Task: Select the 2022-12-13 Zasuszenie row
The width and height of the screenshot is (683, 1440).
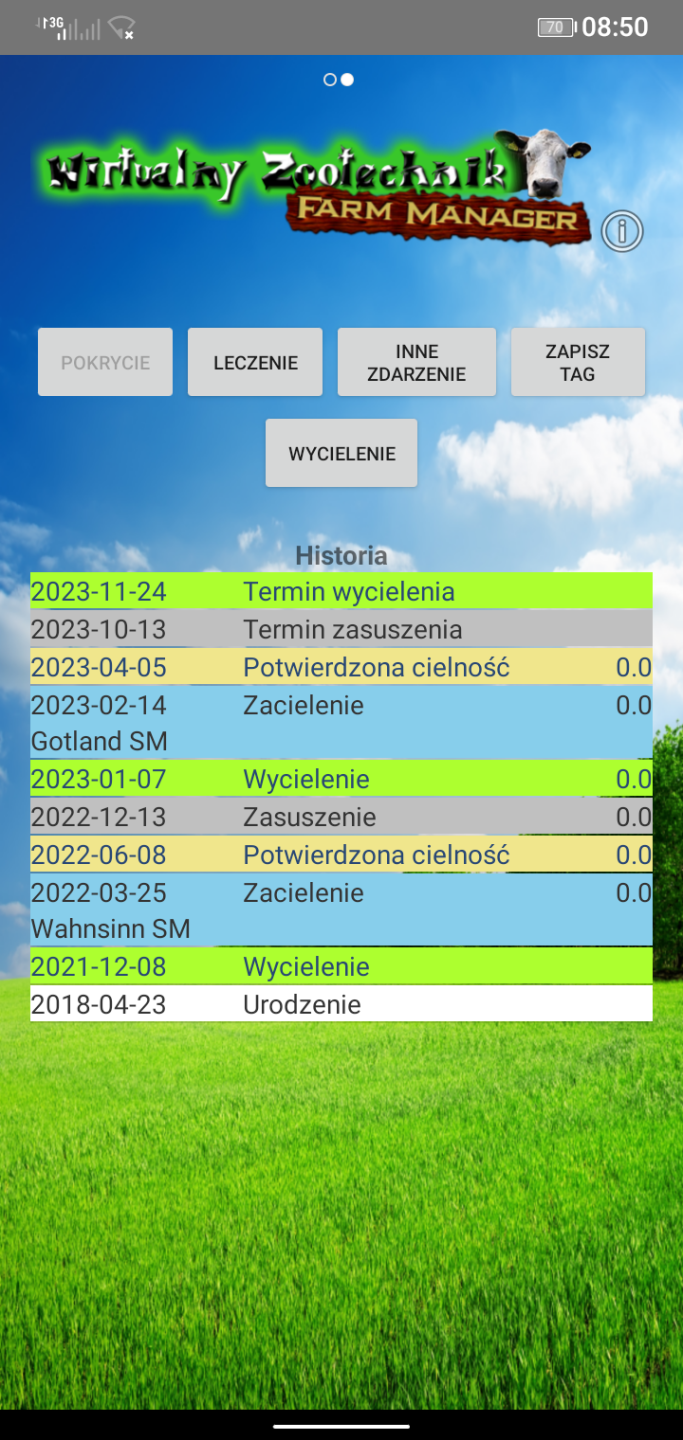Action: click(x=341, y=817)
